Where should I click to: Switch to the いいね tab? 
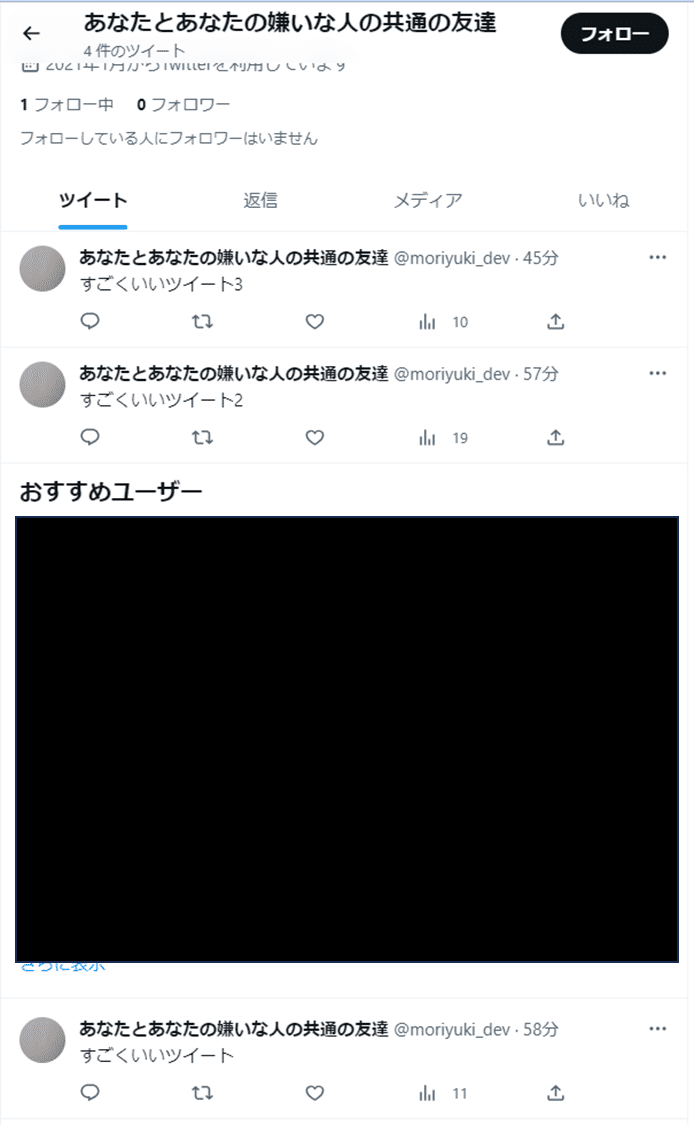tap(603, 200)
